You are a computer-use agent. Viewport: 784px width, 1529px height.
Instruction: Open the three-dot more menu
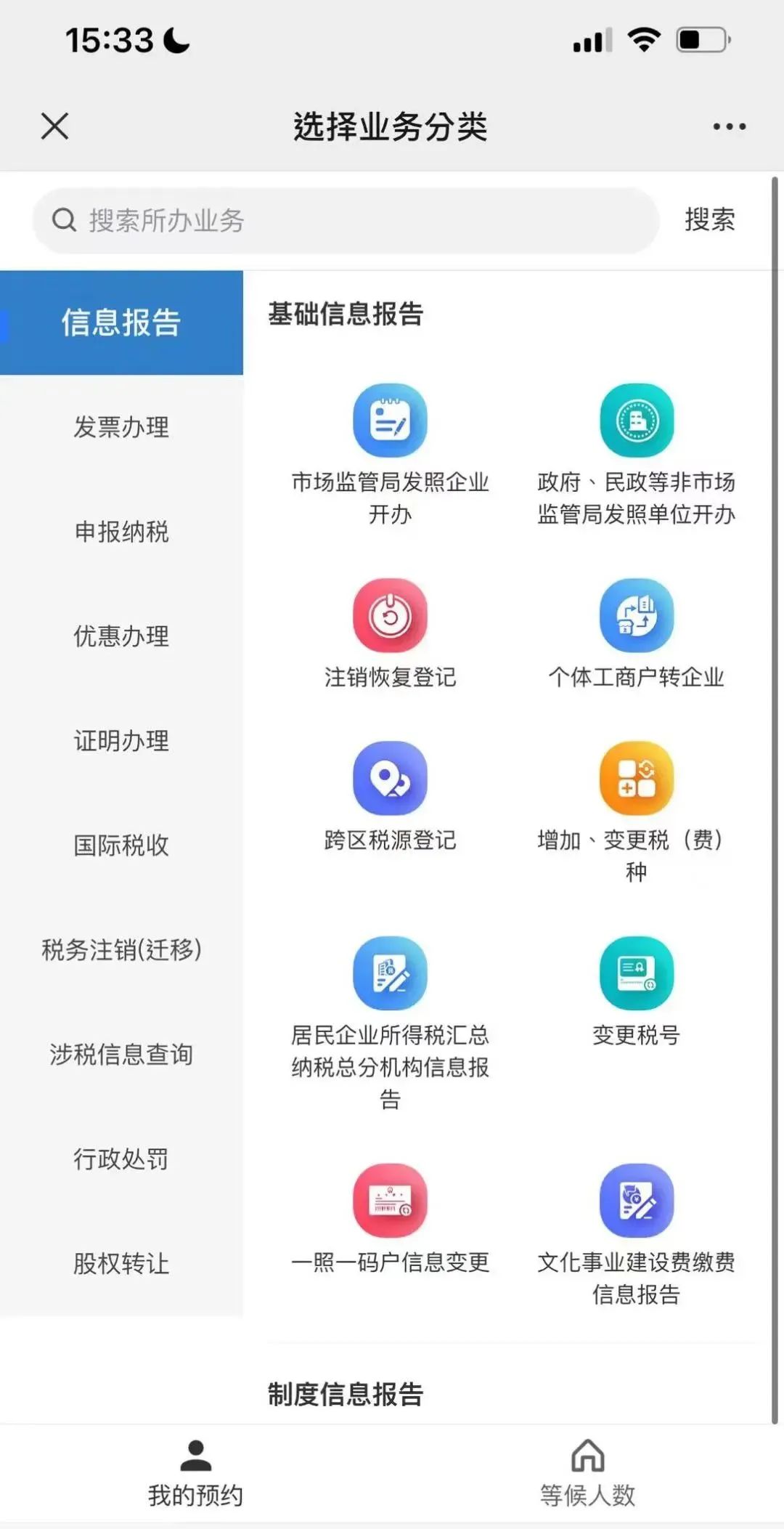[729, 127]
